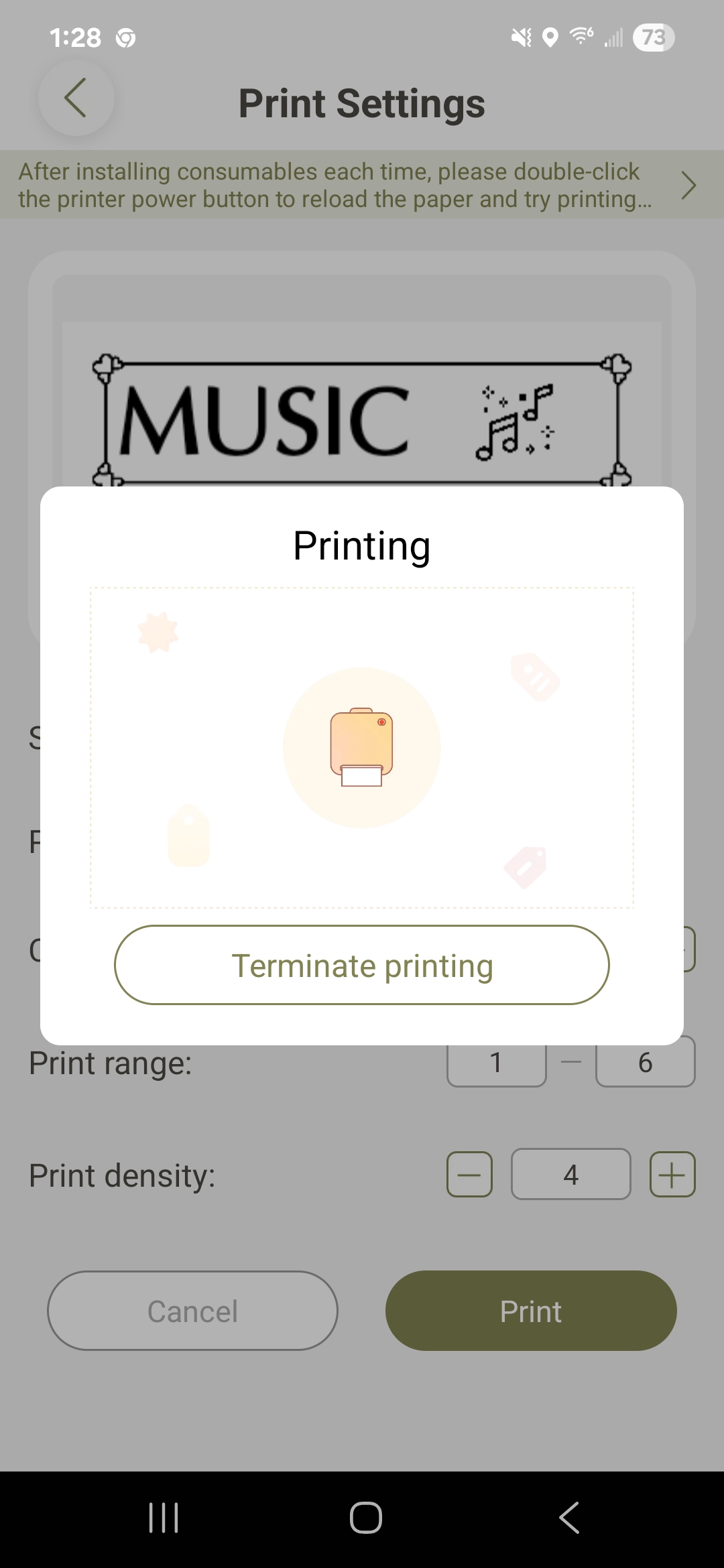Decrease print density with minus button

469,1175
